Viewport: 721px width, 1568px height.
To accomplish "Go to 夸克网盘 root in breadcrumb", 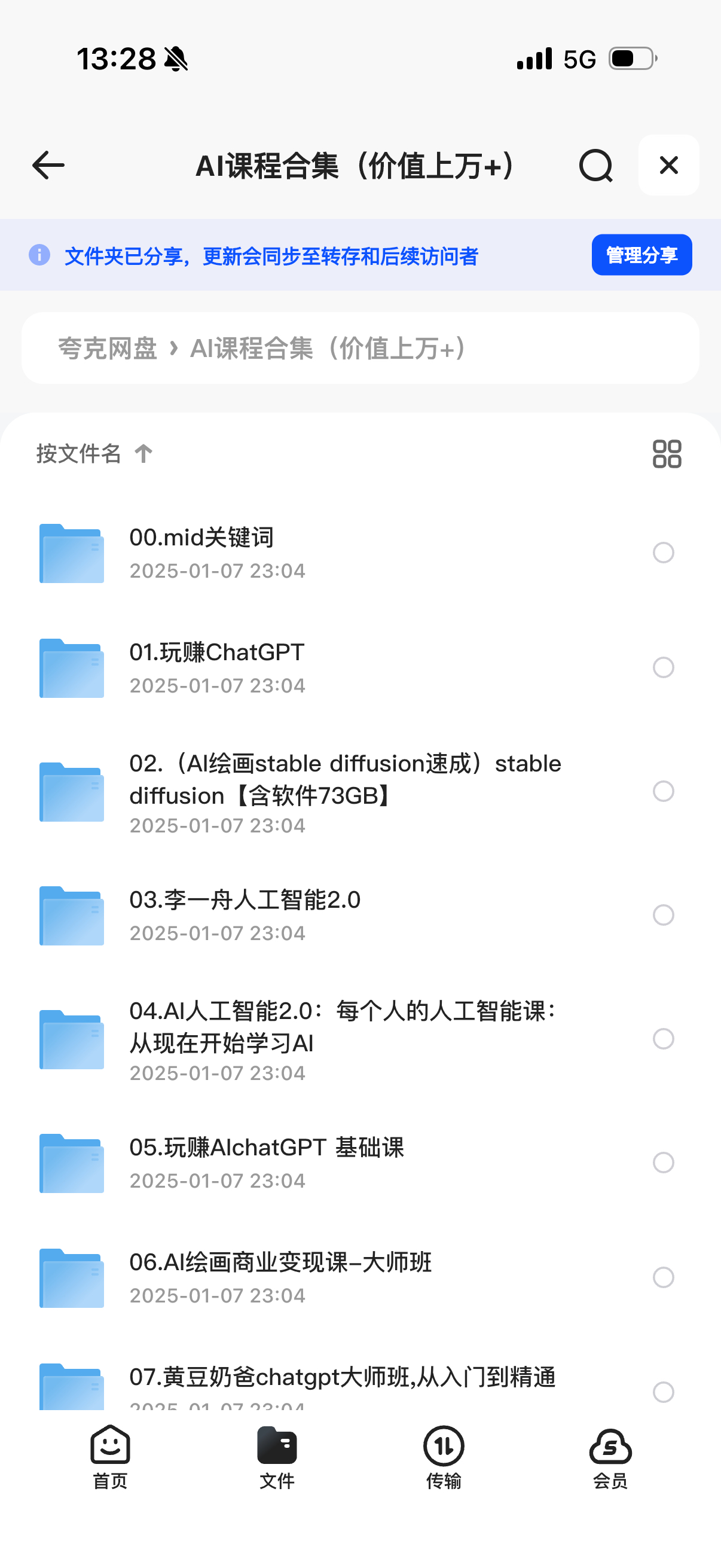I will [108, 349].
